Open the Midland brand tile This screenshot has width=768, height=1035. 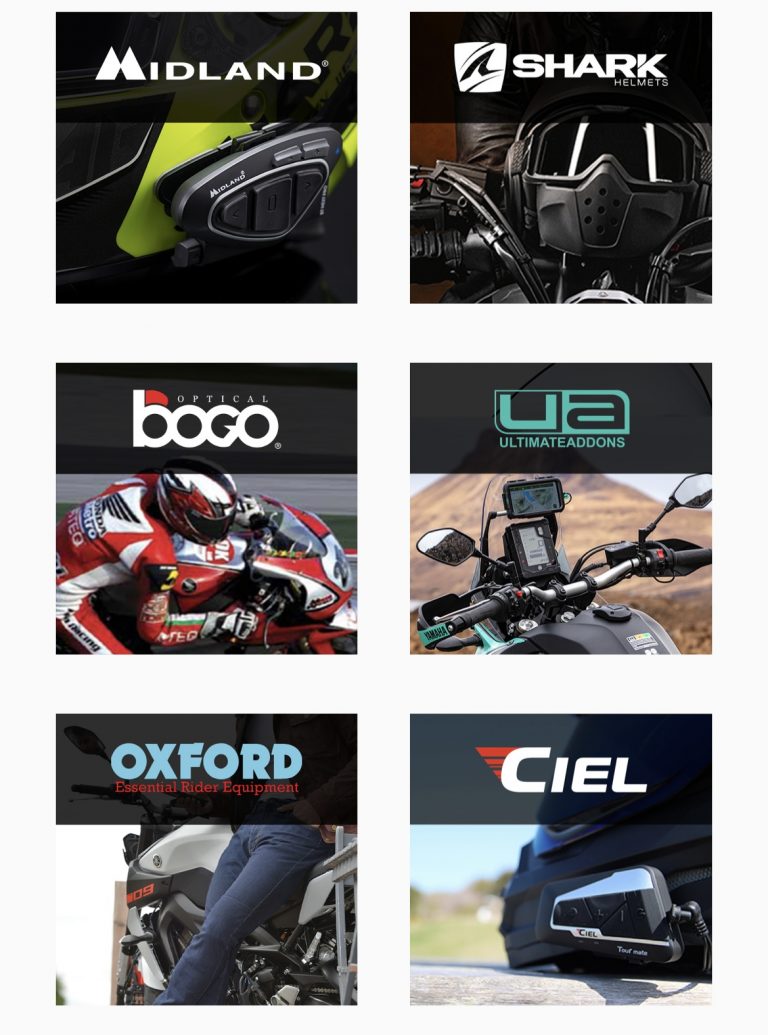206,157
